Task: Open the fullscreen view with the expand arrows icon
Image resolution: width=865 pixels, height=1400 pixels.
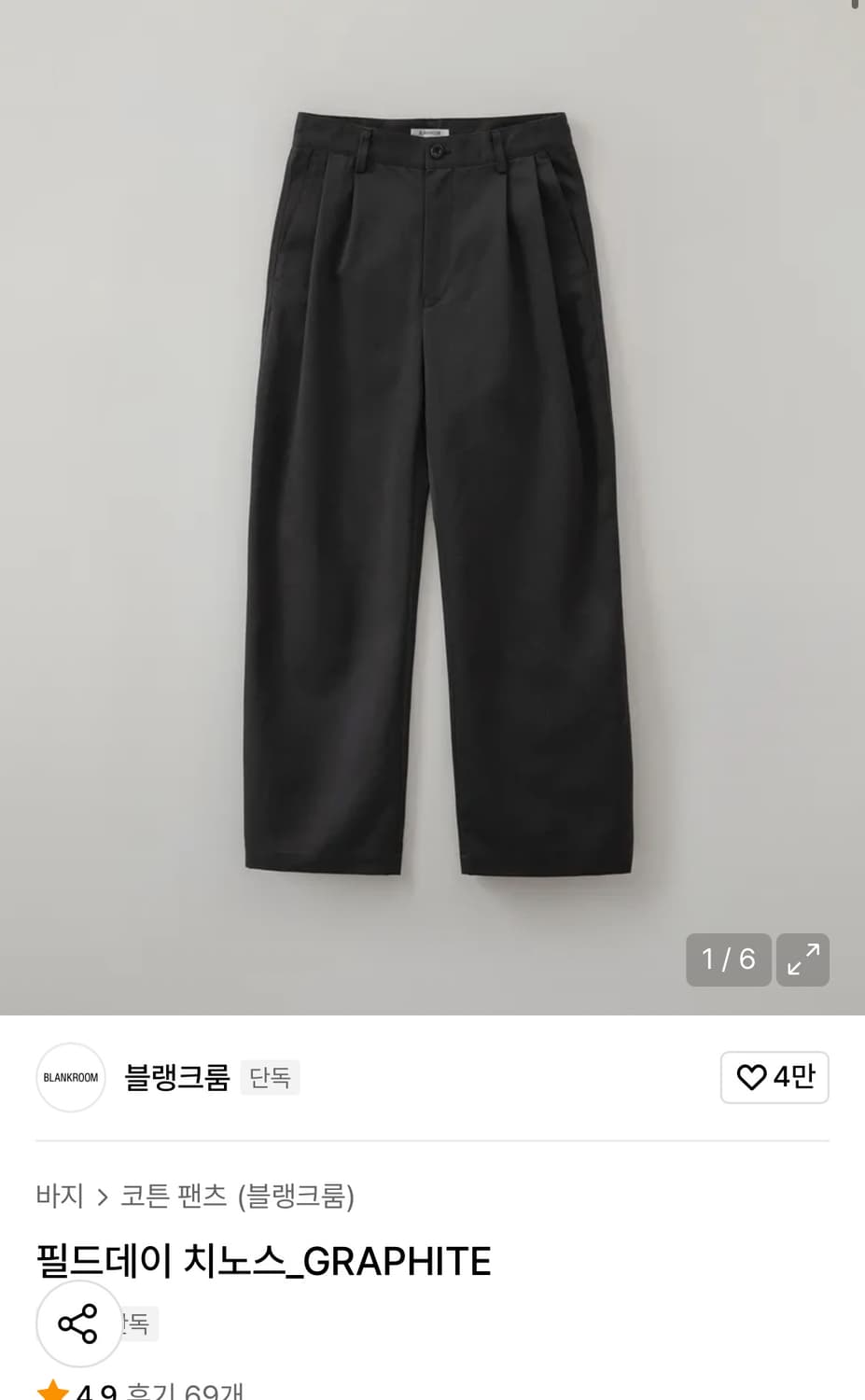Action: [802, 959]
